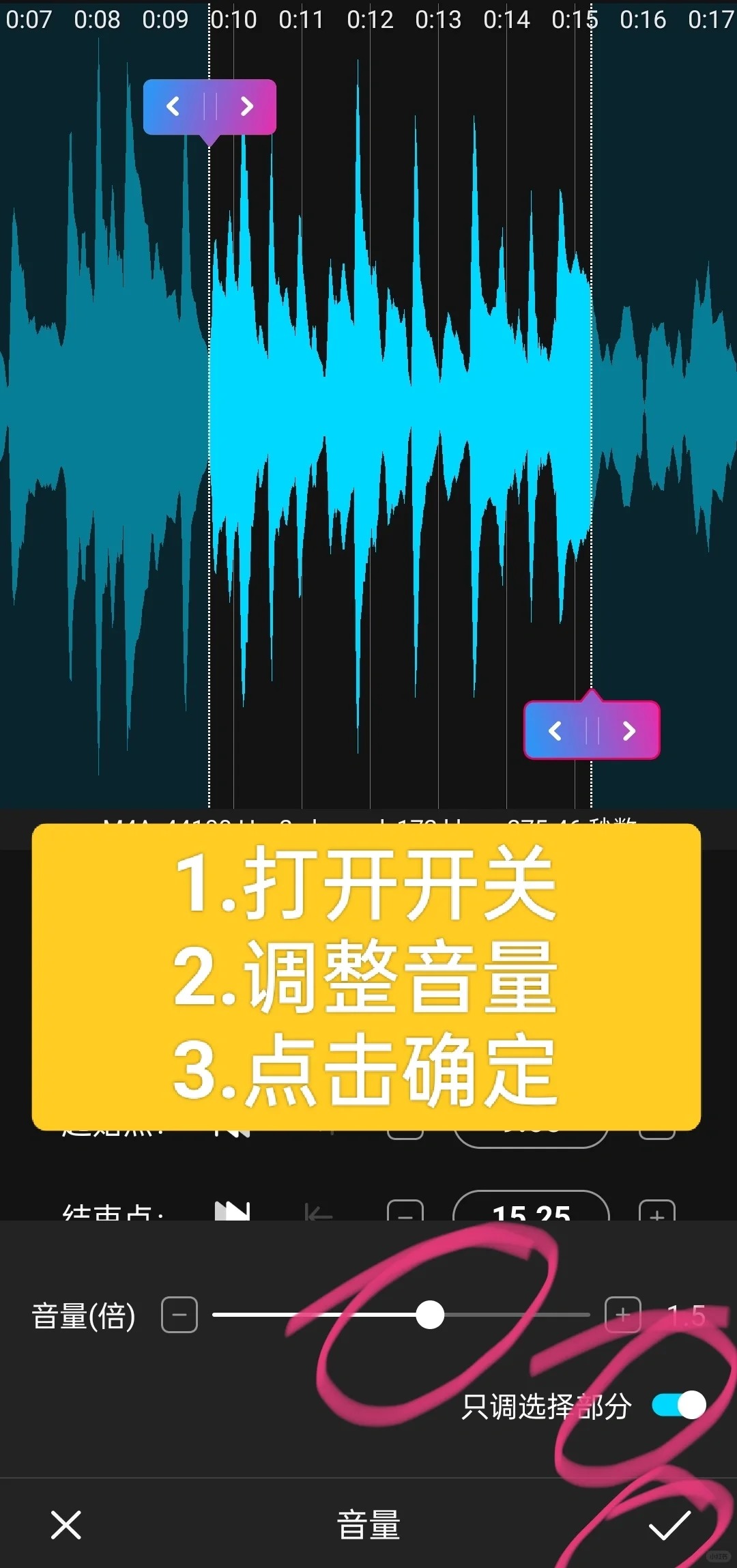Nudge the end marker left
This screenshot has width=737, height=1568.
(x=555, y=731)
